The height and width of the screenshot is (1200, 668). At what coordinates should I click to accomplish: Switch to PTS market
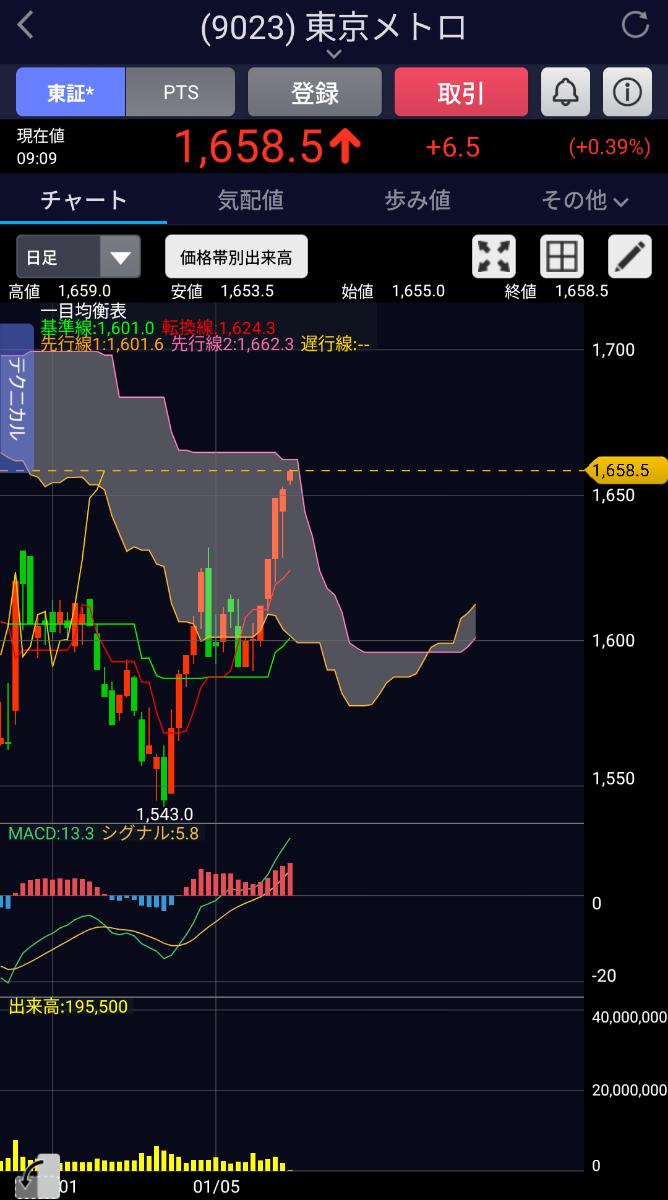tap(181, 93)
